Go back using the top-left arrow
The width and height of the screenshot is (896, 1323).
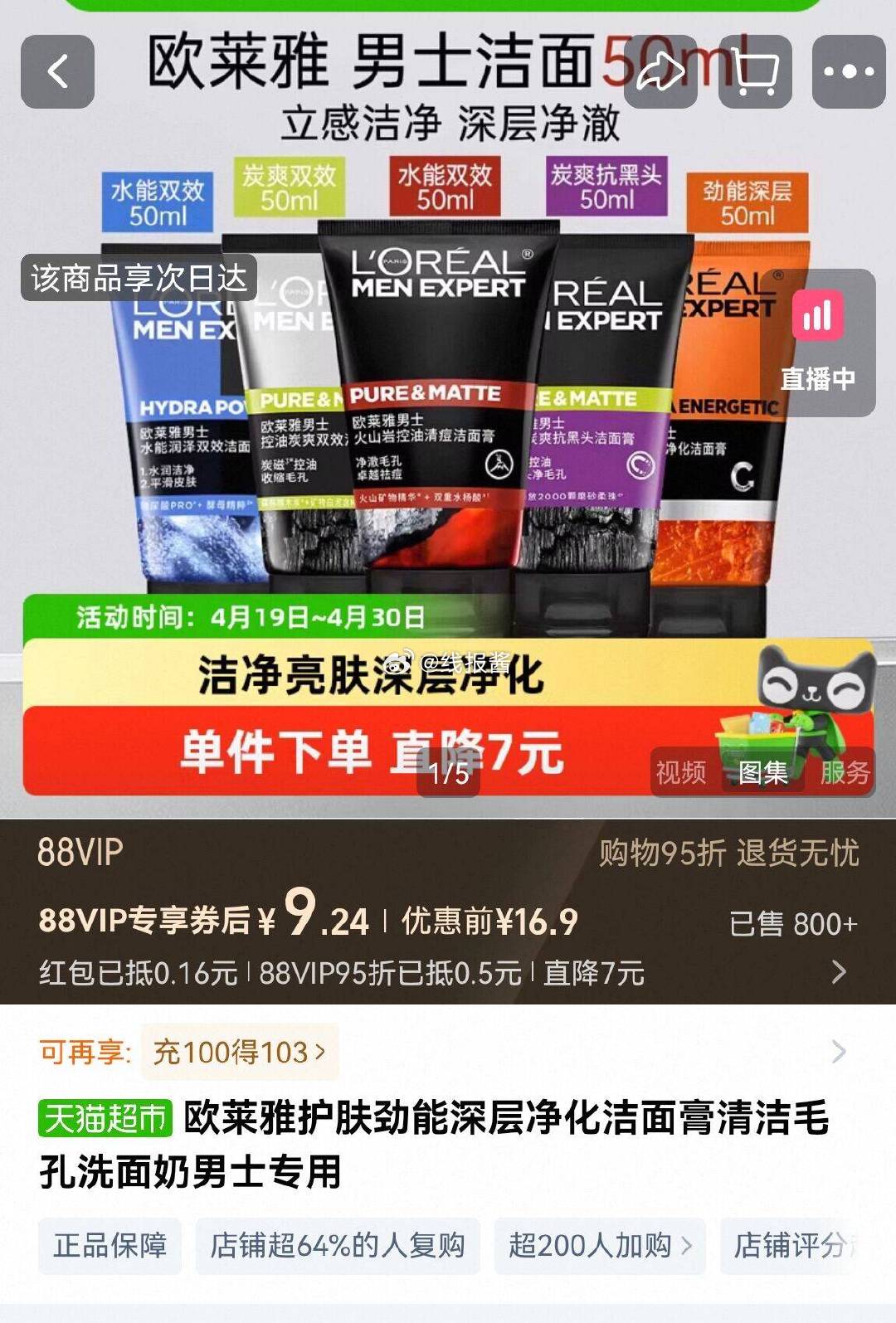click(x=57, y=71)
